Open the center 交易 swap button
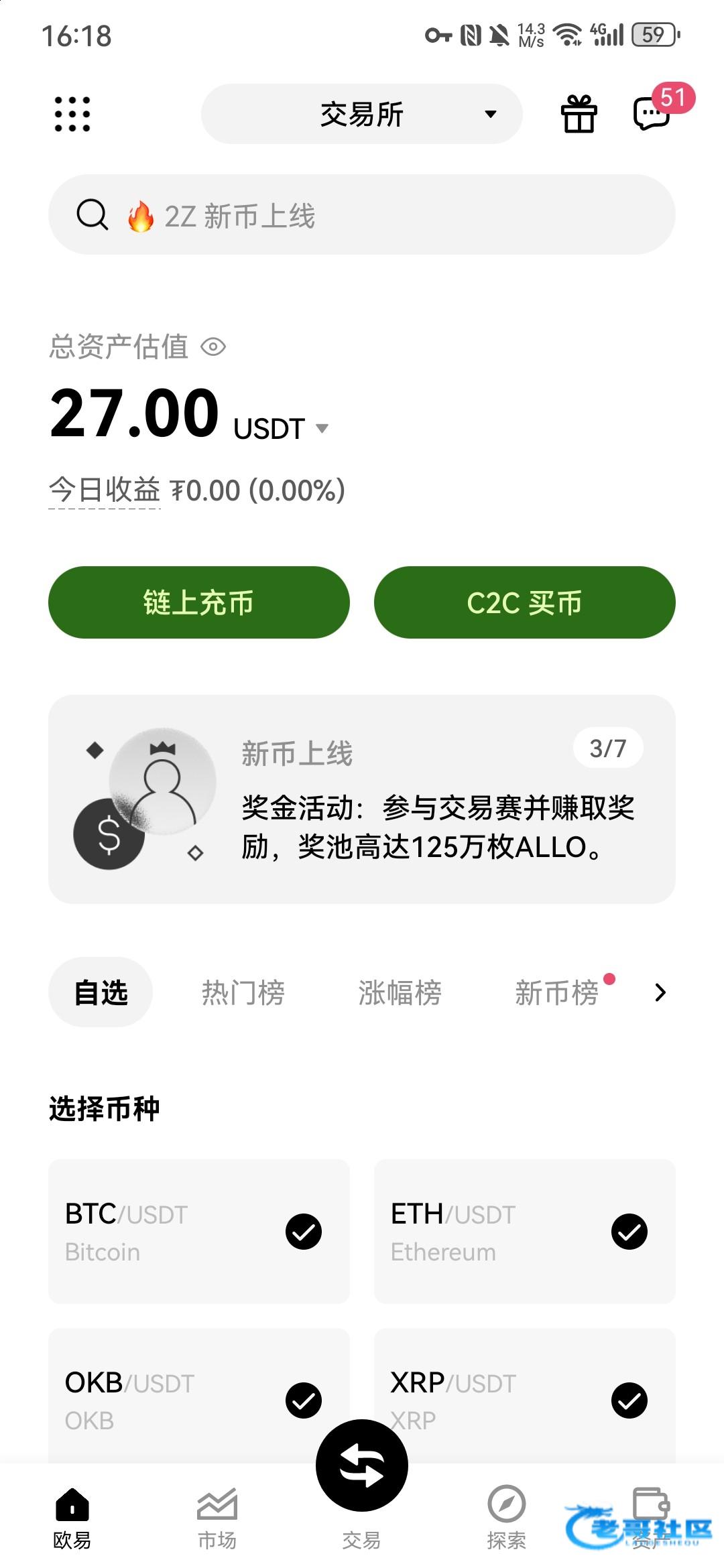724x1568 pixels. (x=362, y=1466)
